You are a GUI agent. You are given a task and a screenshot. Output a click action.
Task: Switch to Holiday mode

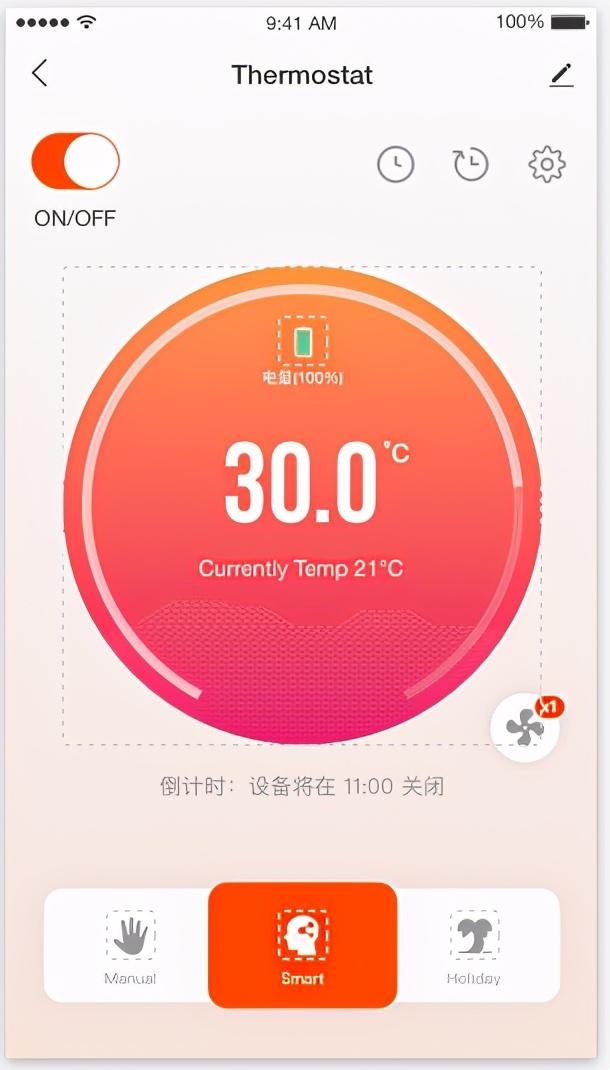(474, 945)
